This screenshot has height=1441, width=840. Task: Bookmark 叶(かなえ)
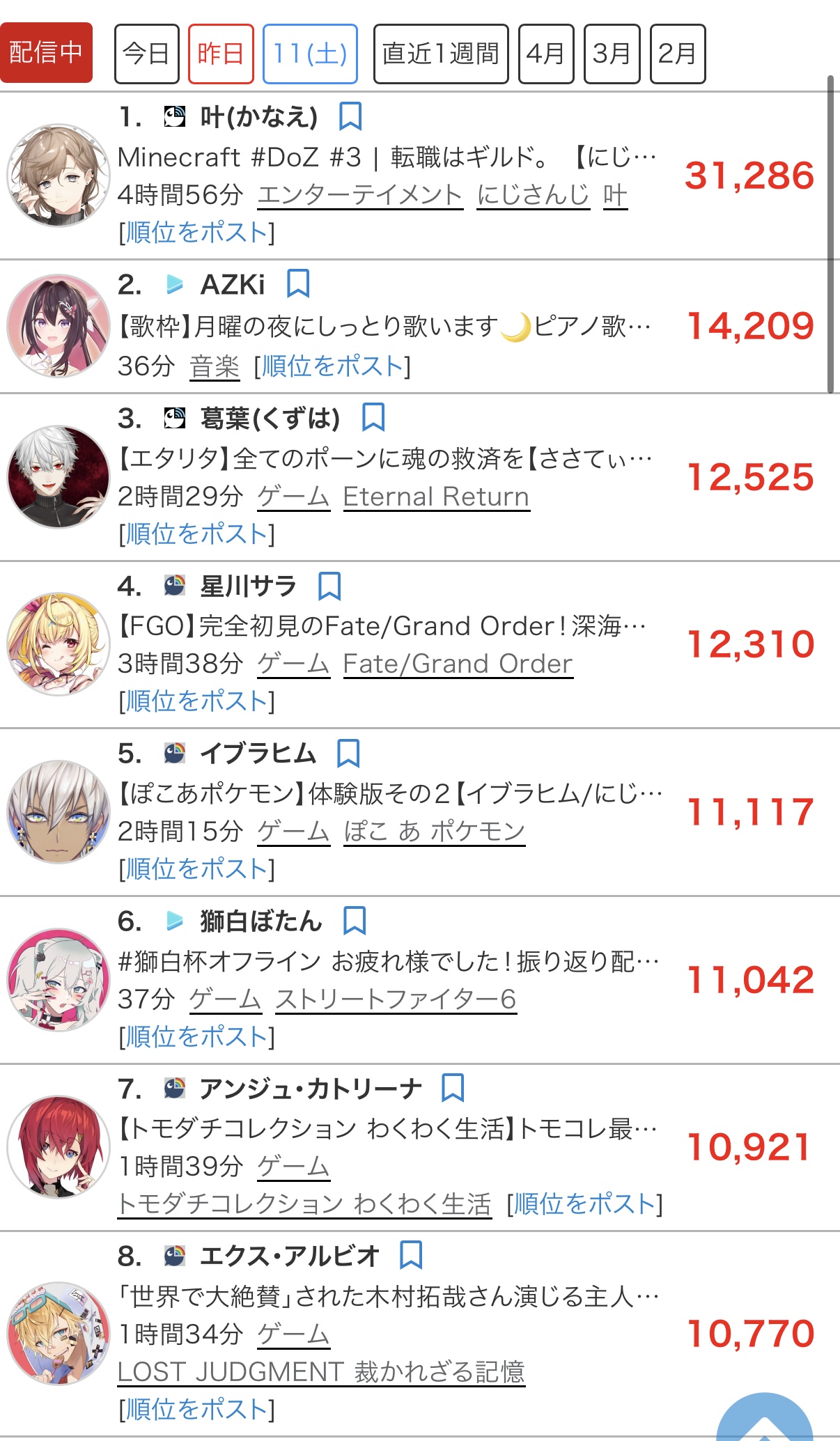tap(350, 117)
